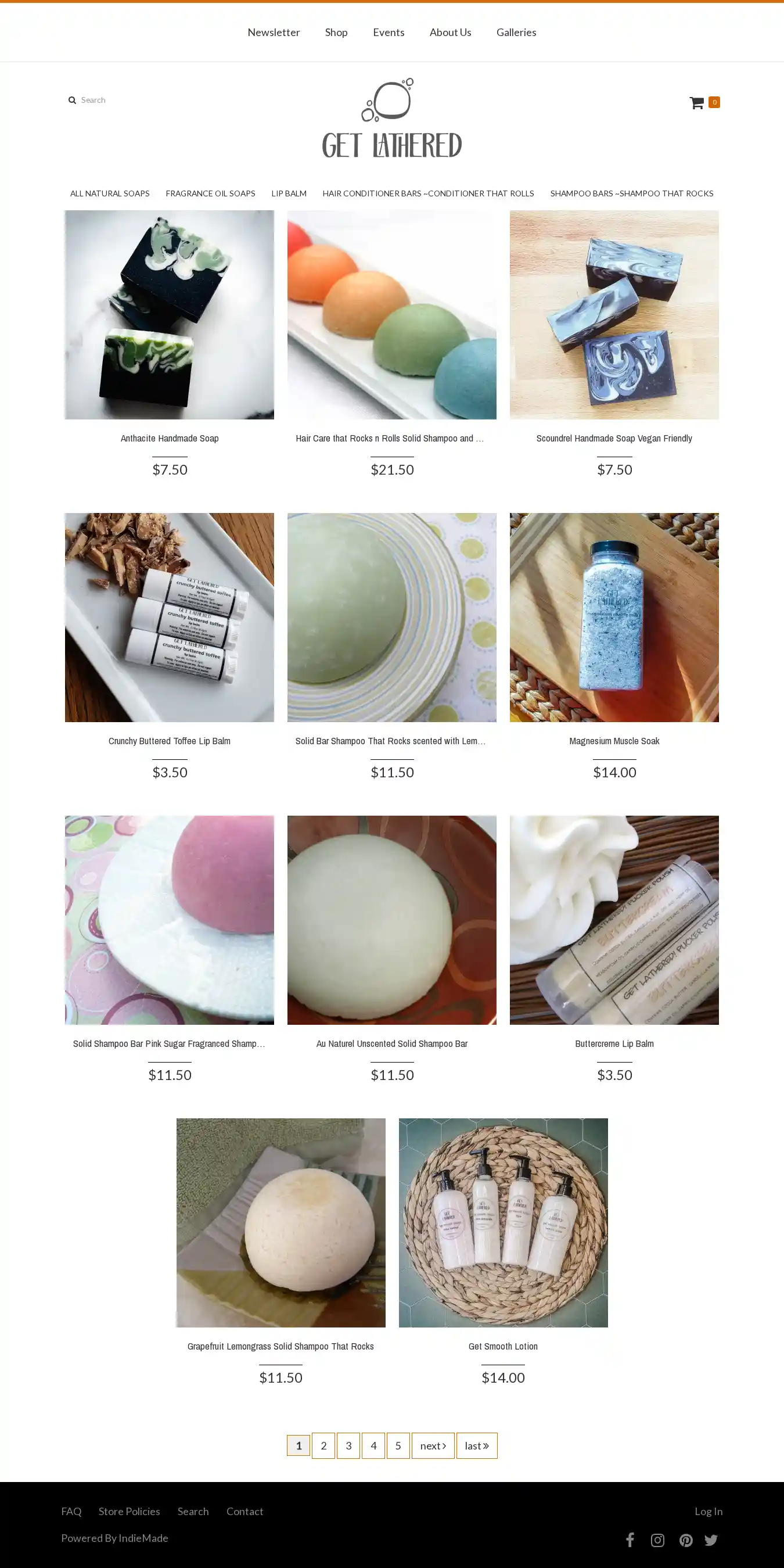Viewport: 784px width, 1568px height.
Task: Open the Anthacite Handmade Soap product
Action: [x=169, y=438]
